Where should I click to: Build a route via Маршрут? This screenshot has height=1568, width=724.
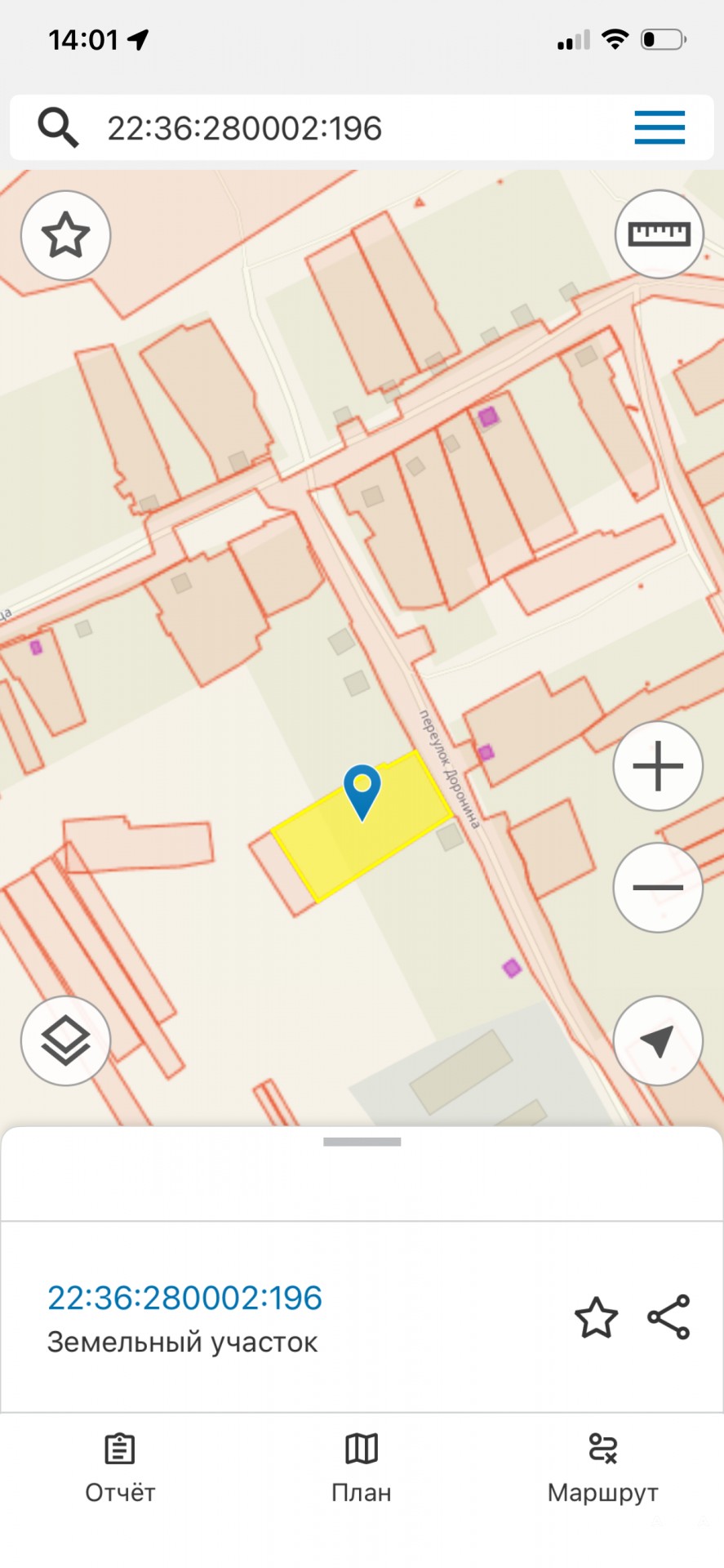click(602, 1468)
